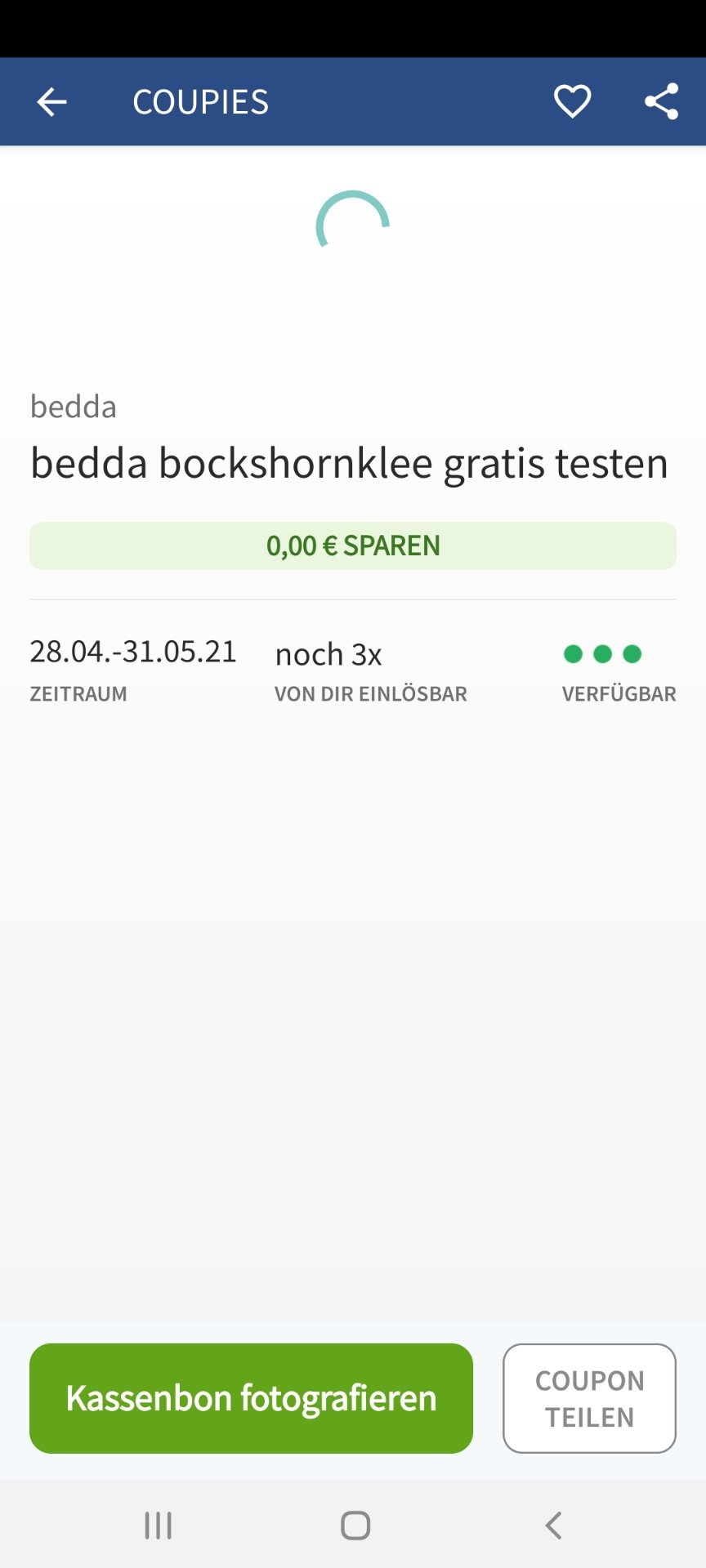Screen dimensions: 706x1568
Task: Add this coupon to favorites with the heart
Action: click(x=572, y=102)
